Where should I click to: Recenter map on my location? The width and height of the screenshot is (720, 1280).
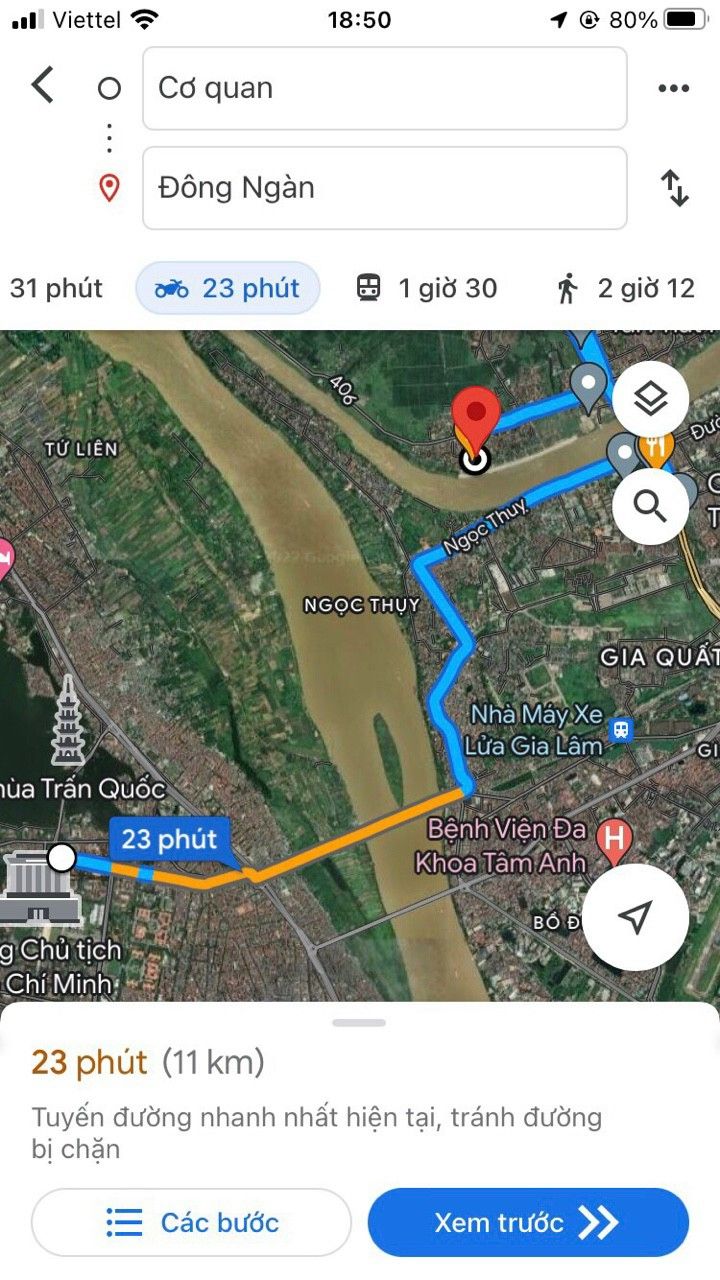pos(635,917)
